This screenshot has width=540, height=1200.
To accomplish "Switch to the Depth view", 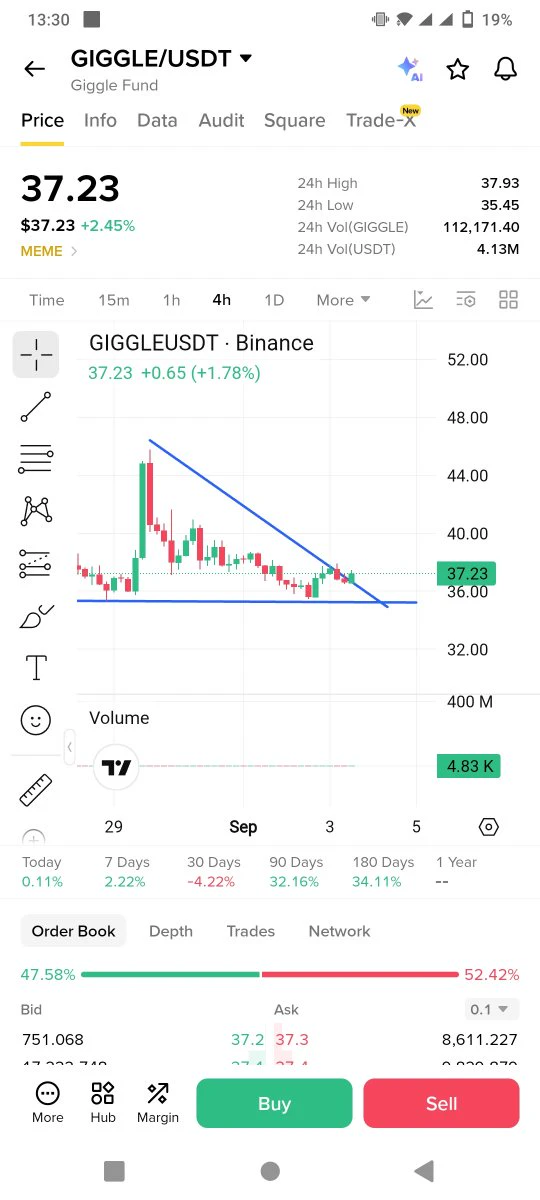I will point(171,931).
